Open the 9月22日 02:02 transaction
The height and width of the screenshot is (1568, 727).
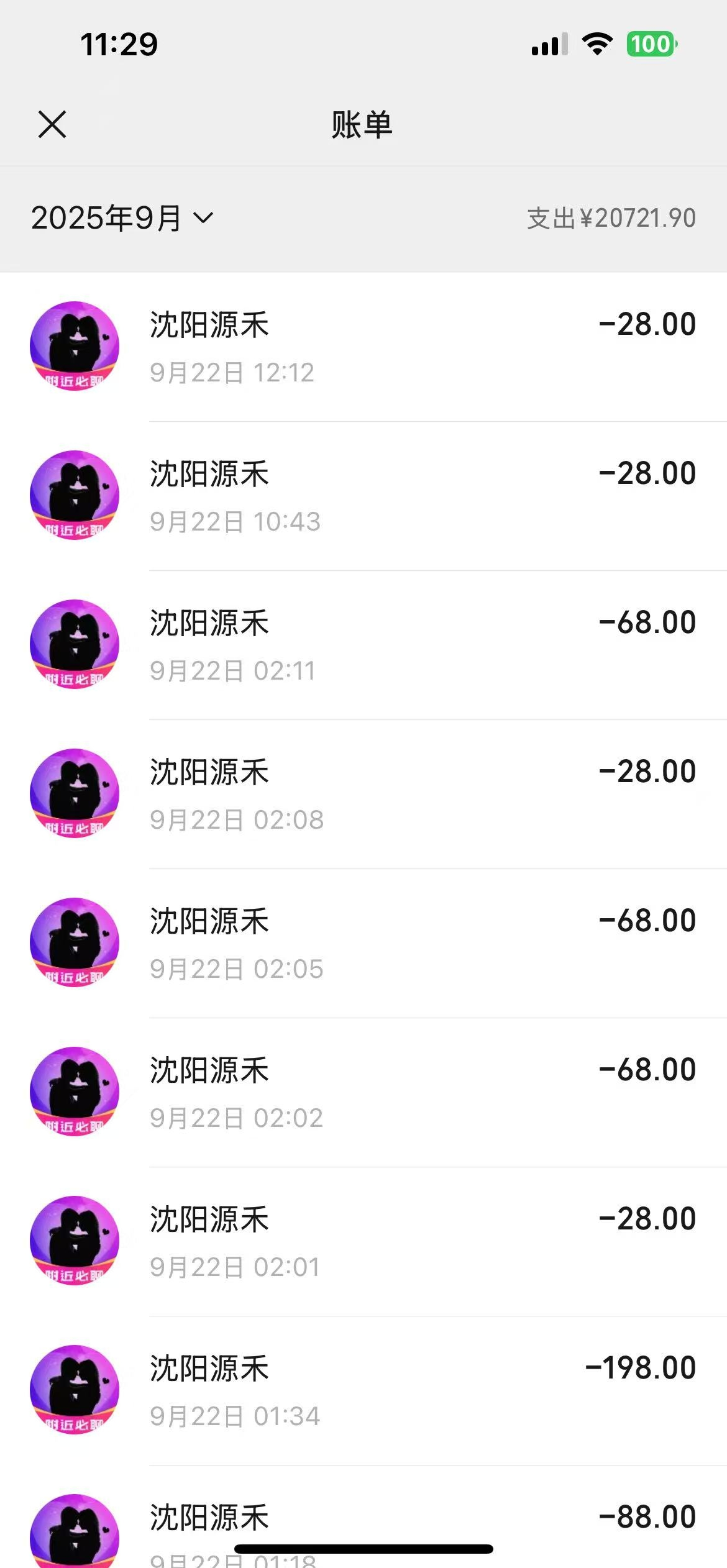click(363, 1092)
